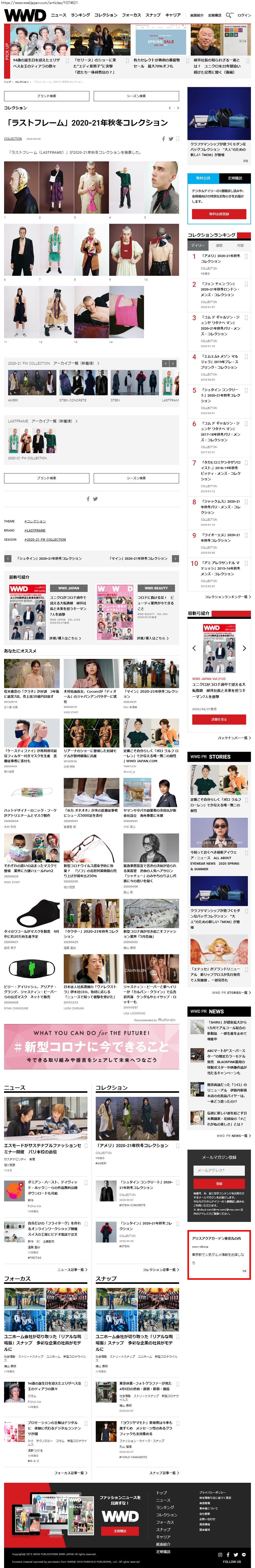Open the #LASTFRAME brand tag

click(35, 530)
